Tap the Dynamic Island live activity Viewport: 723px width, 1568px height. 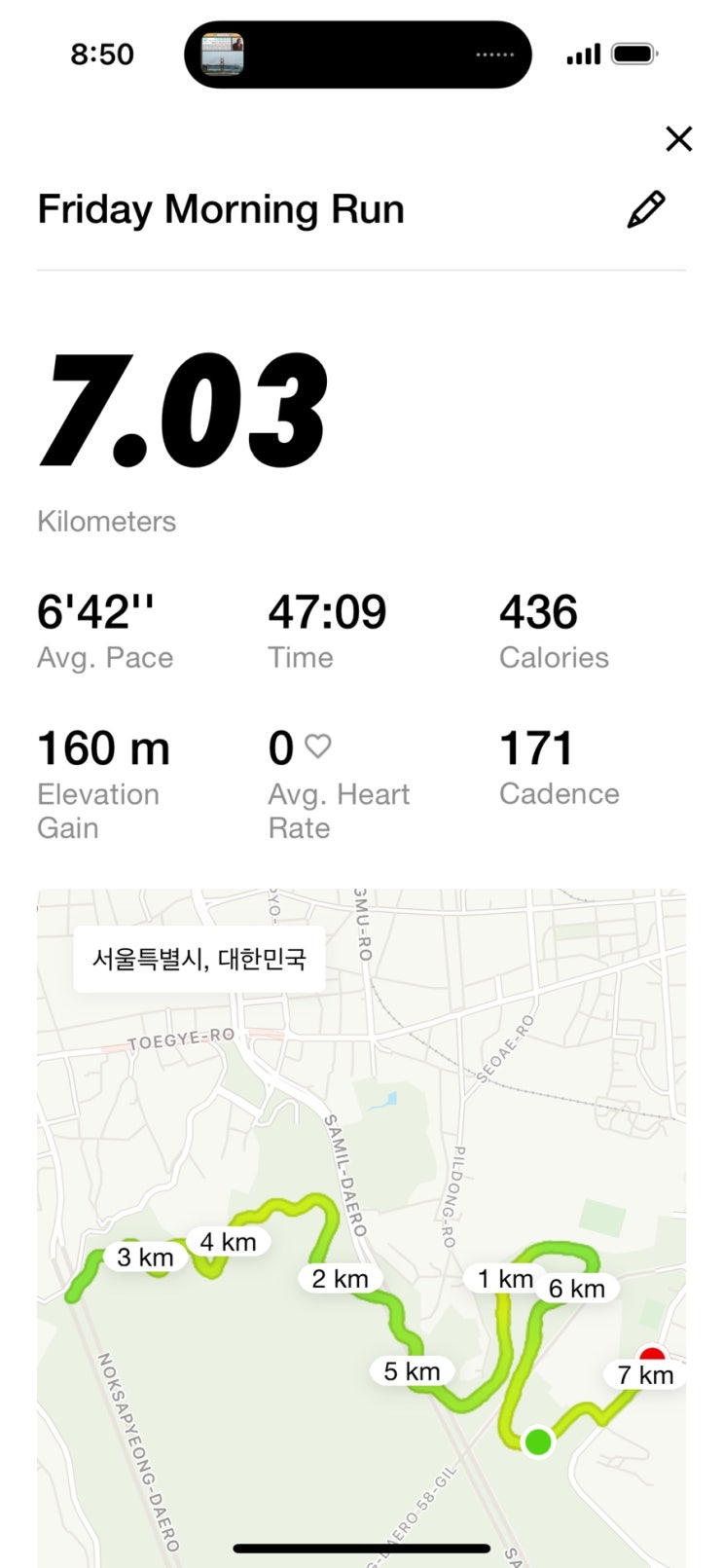pyautogui.click(x=357, y=55)
